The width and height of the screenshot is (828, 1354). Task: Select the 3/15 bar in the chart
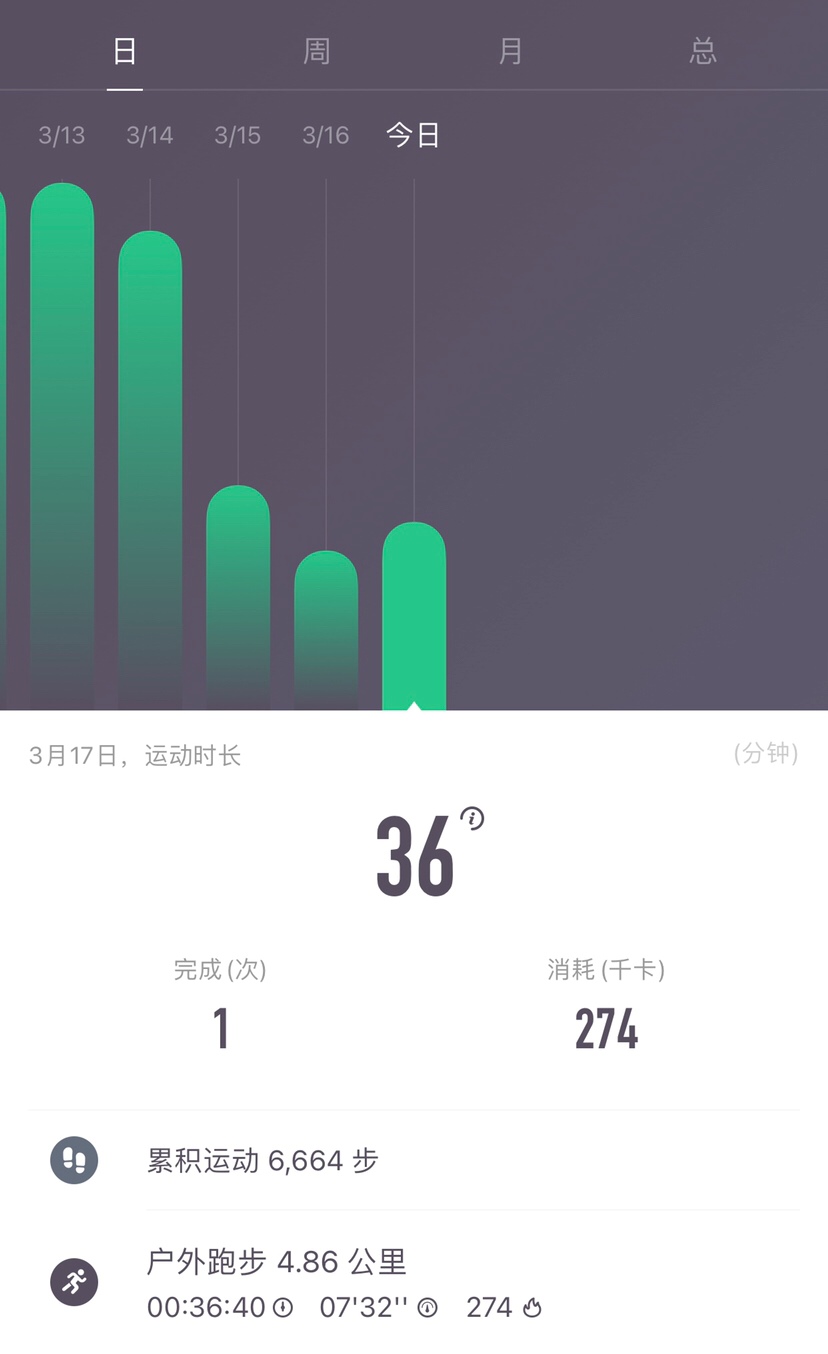coord(238,597)
